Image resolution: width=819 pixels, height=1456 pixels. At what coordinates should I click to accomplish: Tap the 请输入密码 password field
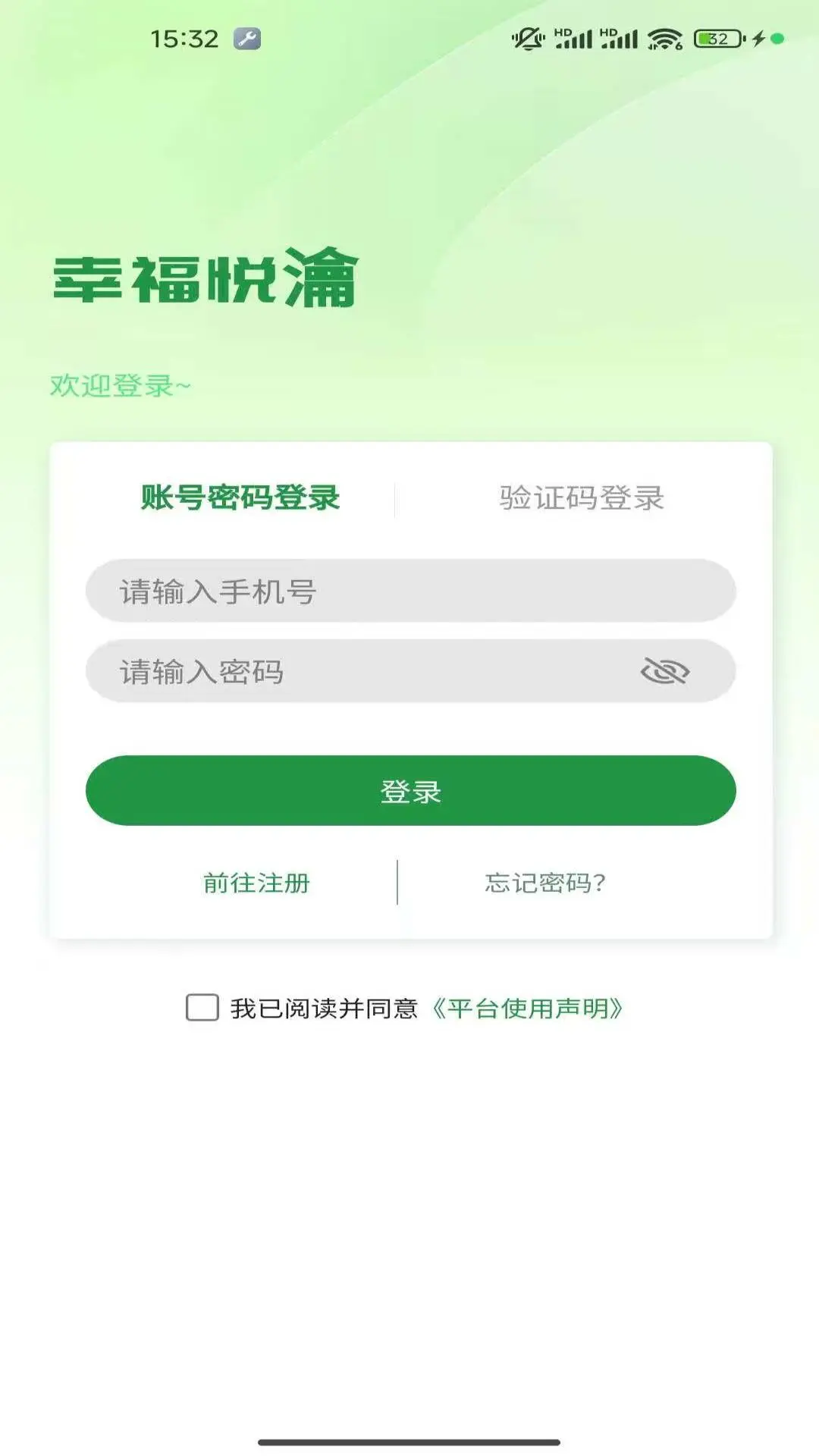coord(364,672)
